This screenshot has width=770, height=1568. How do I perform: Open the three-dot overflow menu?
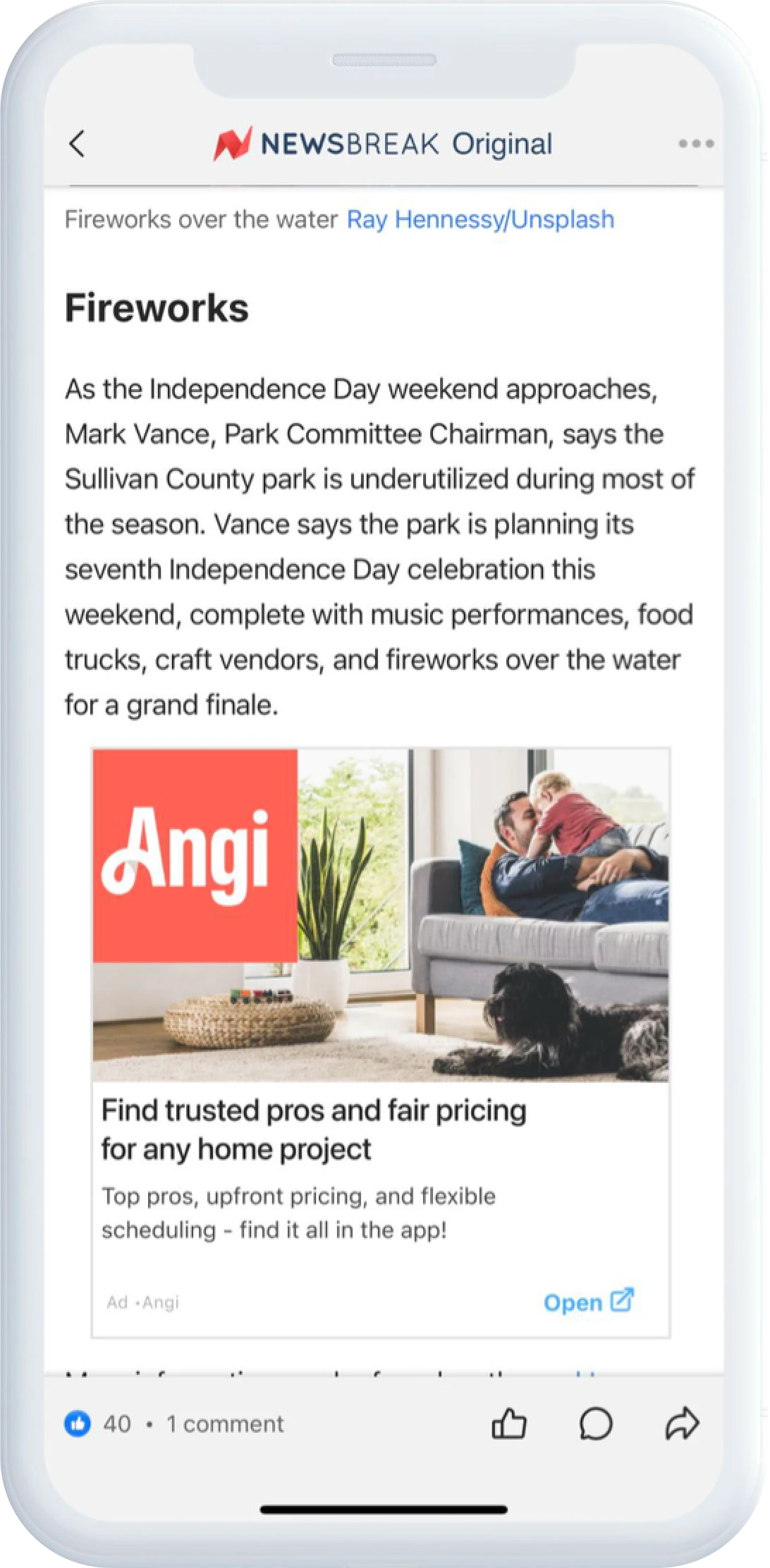[x=695, y=144]
